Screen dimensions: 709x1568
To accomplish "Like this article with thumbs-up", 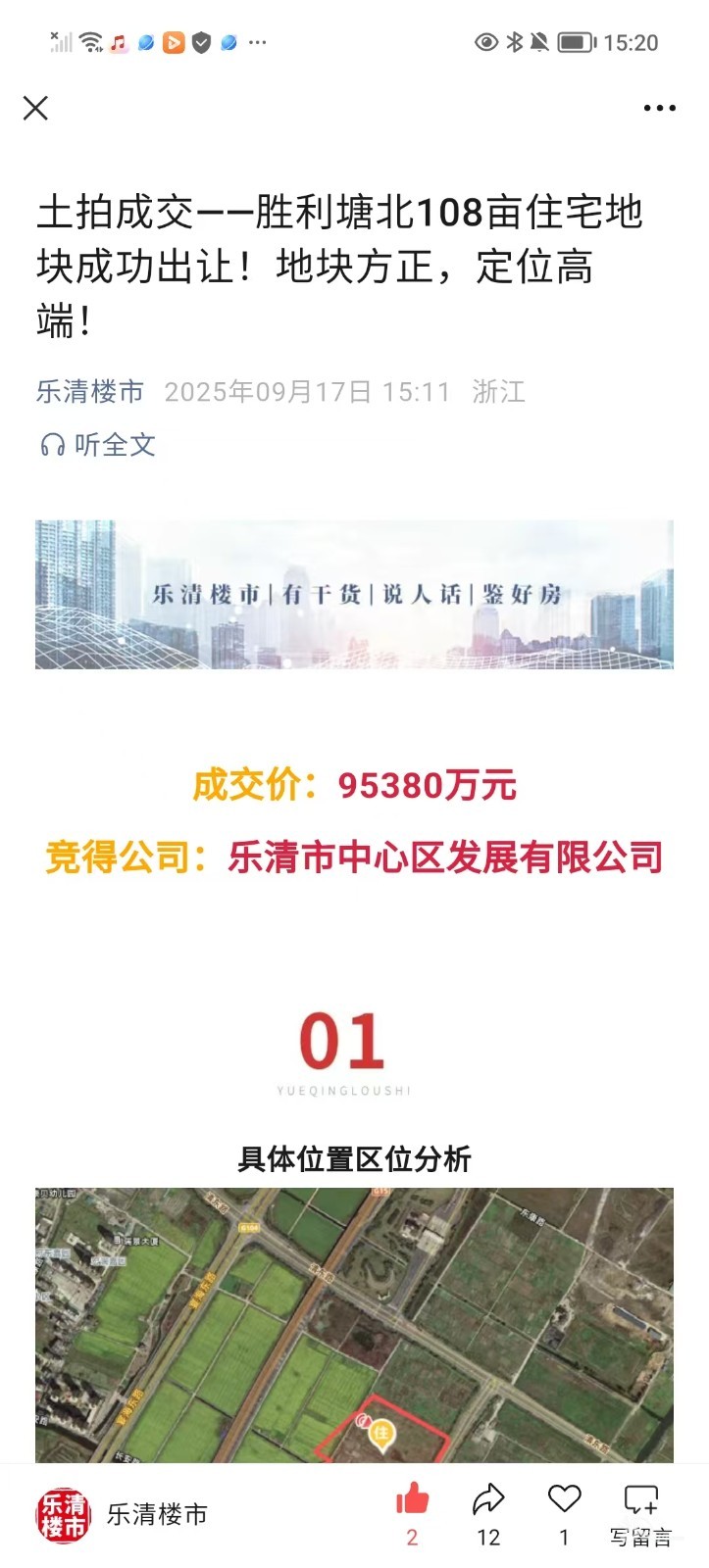I will tap(413, 1499).
